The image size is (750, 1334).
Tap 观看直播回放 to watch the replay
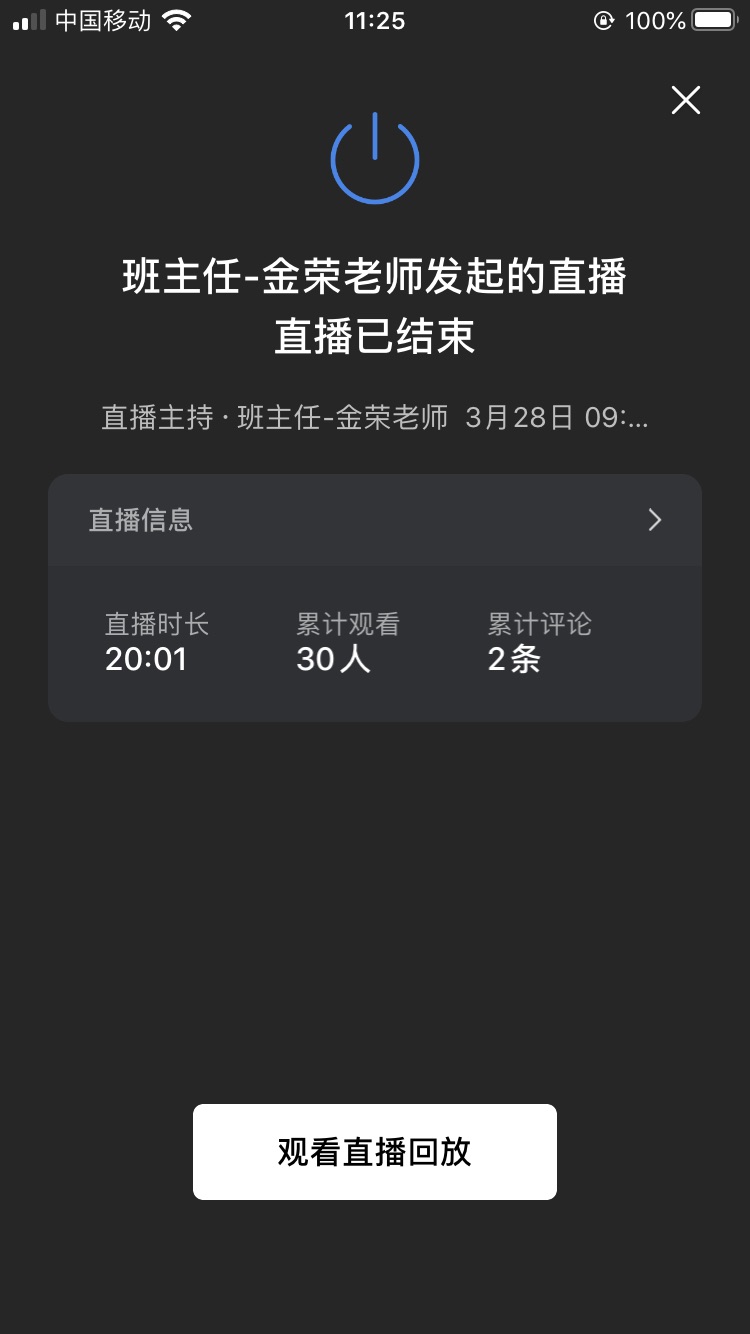(375, 1152)
